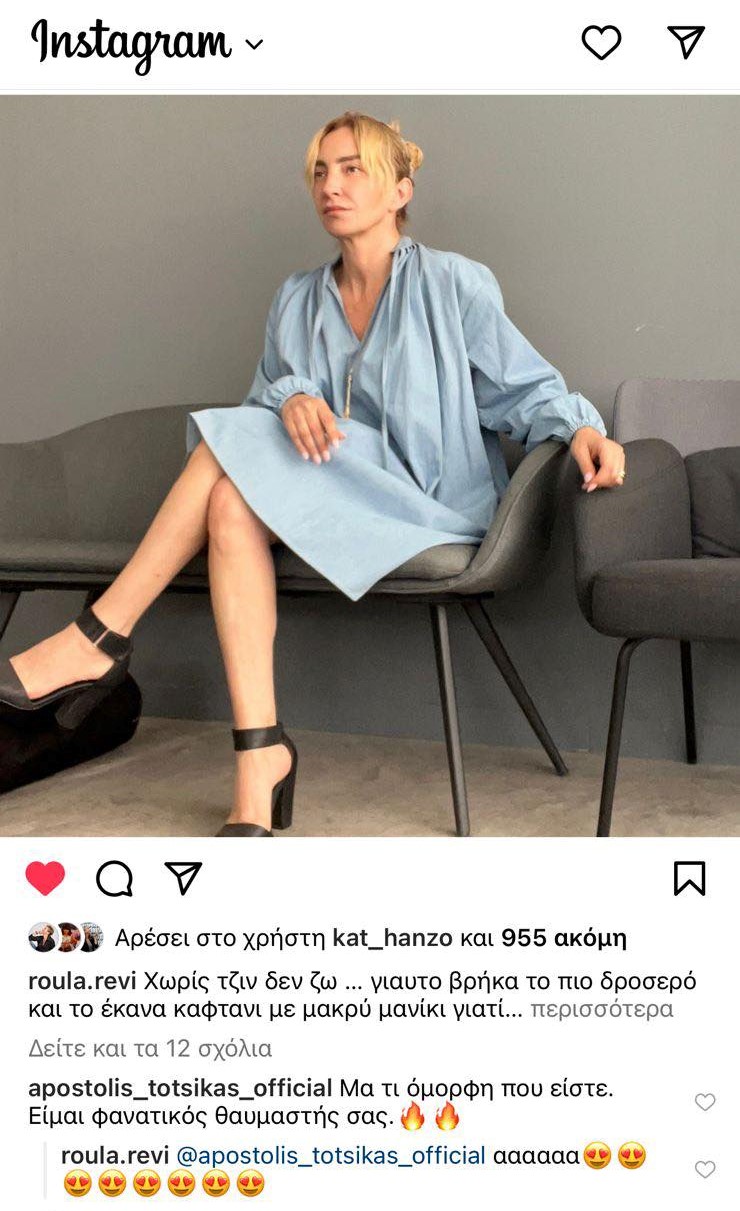Open the apostolis_totsikas_official commenter profile
740x1211 pixels.
[x=180, y=1087]
